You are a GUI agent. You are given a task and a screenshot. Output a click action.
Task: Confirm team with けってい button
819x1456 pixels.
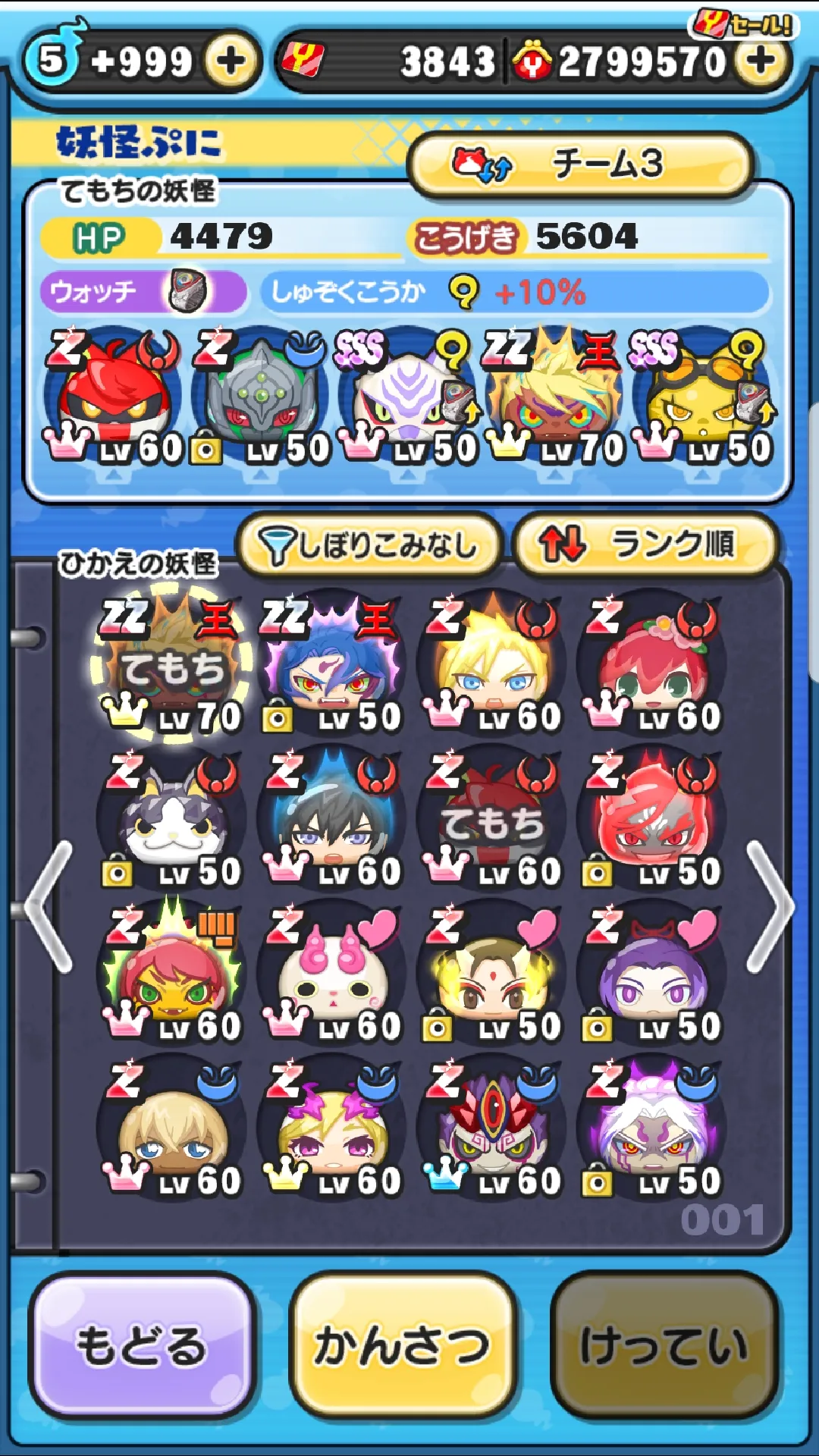(664, 1345)
